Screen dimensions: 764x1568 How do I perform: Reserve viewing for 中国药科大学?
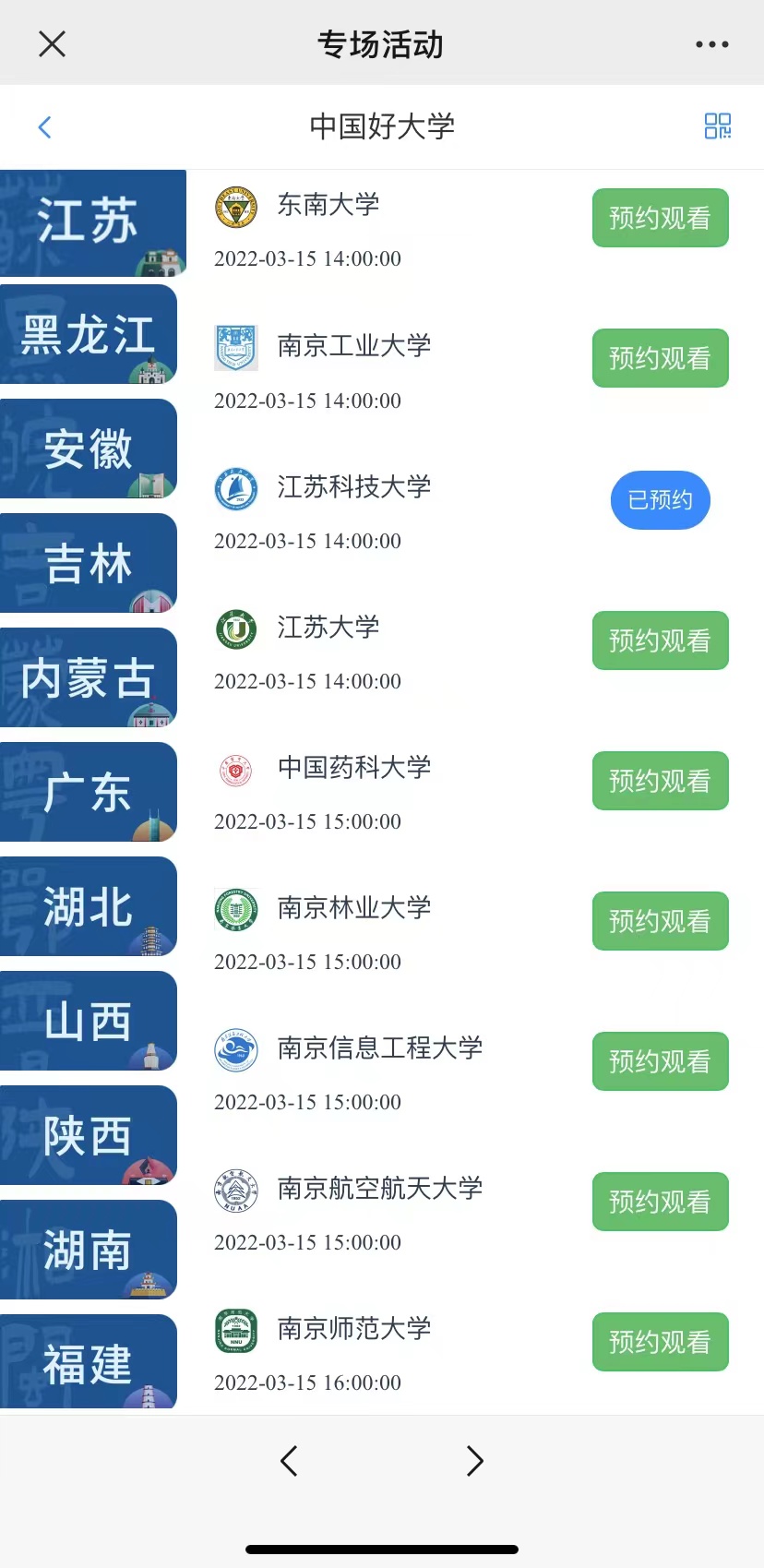pos(660,781)
